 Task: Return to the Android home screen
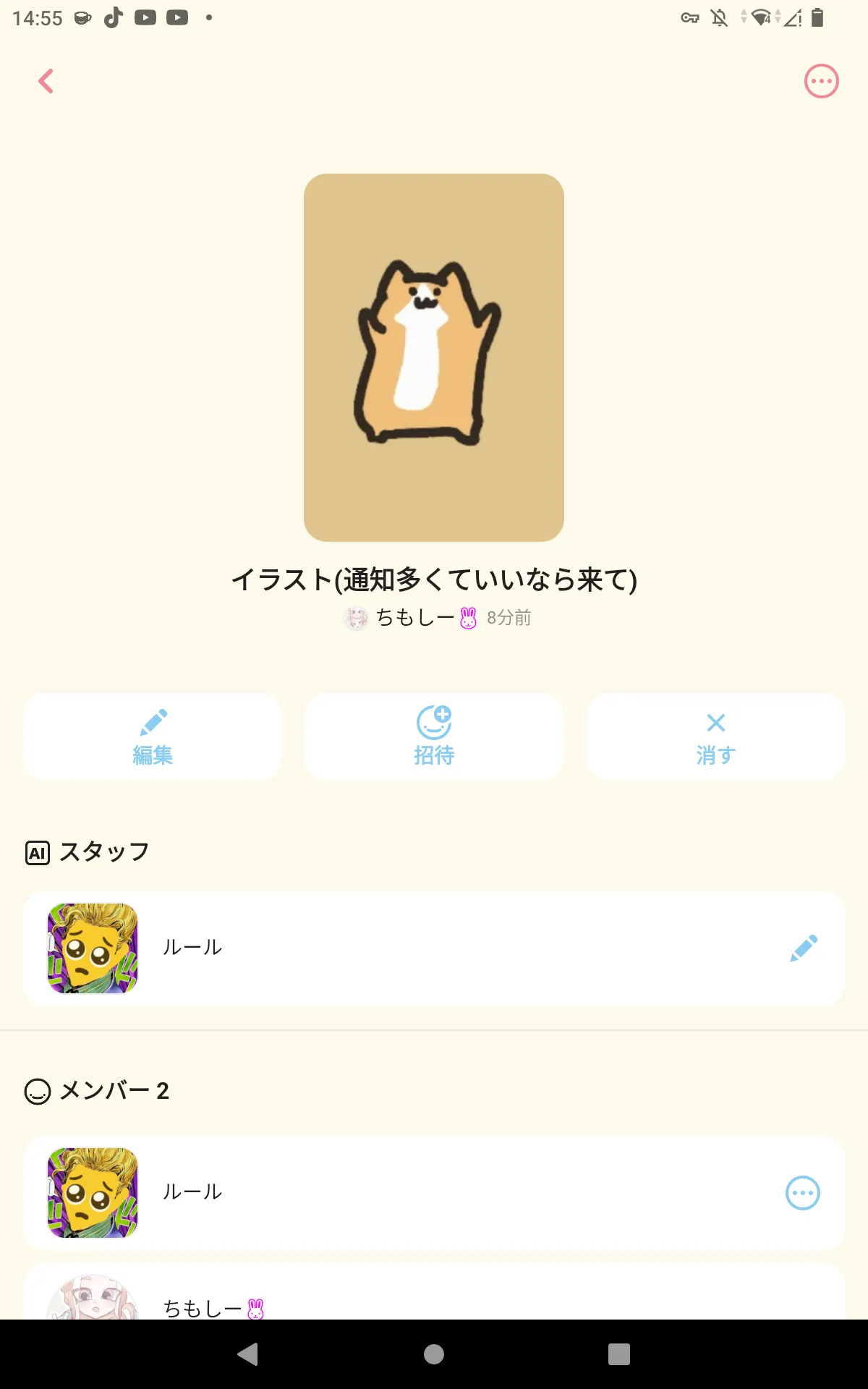434,1354
